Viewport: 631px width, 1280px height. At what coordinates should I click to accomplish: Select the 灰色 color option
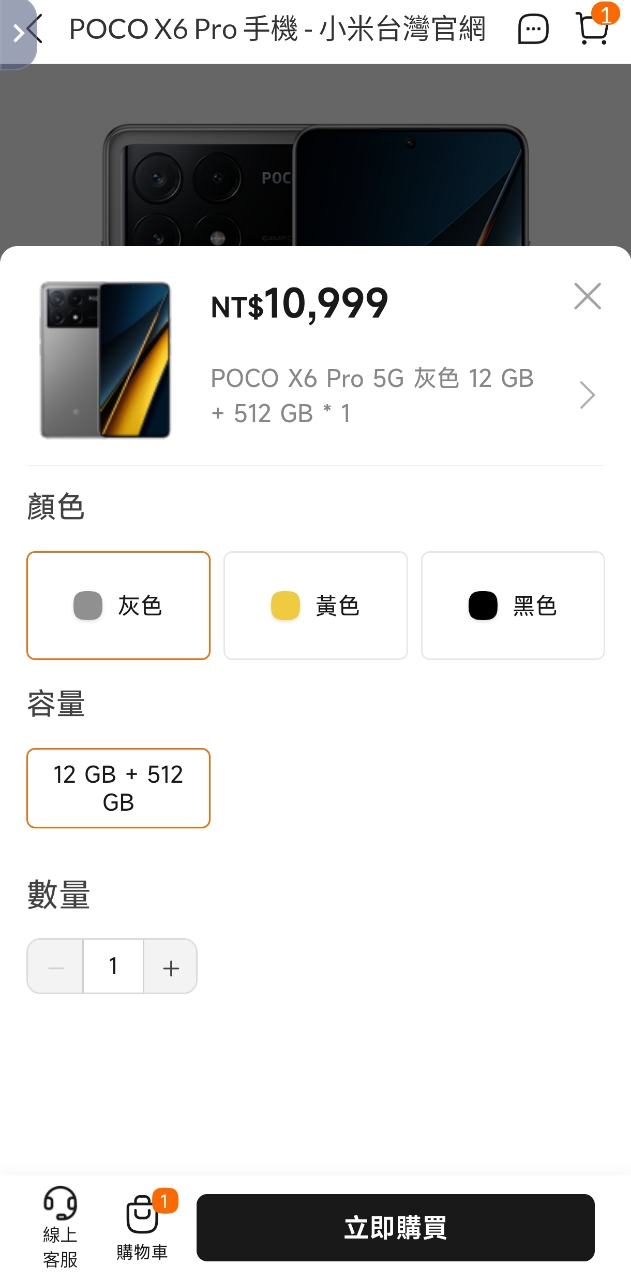[x=118, y=605]
